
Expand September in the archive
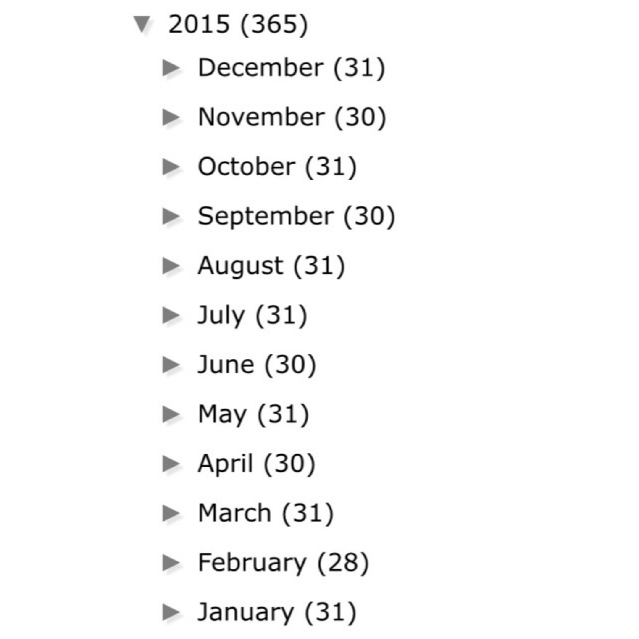171,216
